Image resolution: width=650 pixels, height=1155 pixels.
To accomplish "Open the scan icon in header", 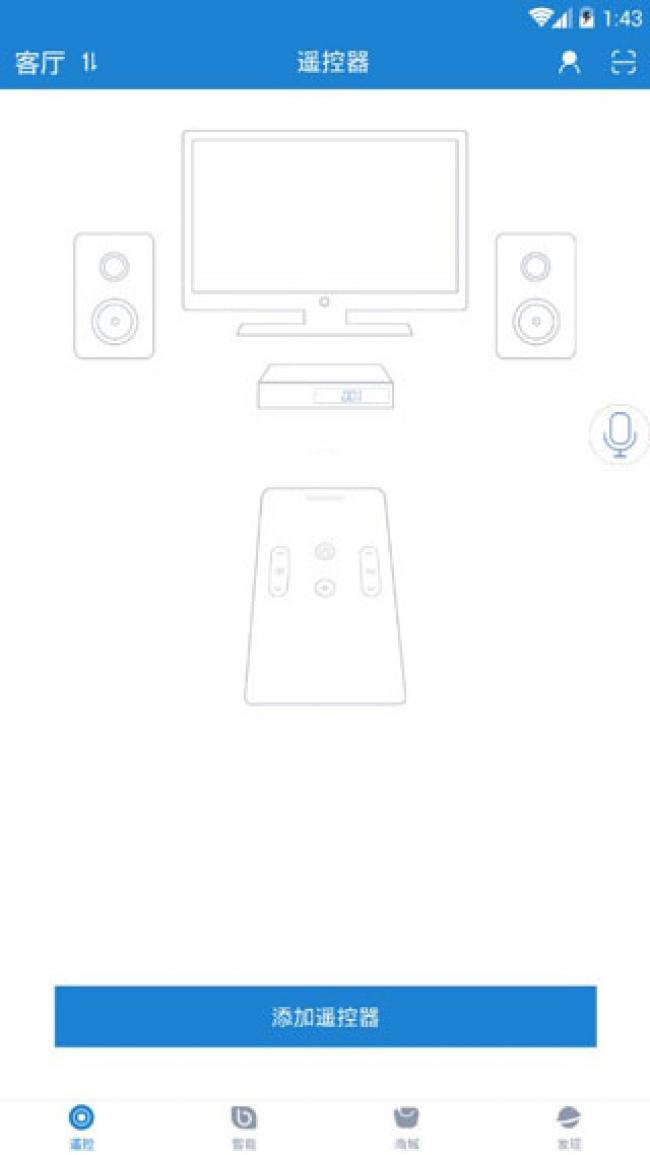I will [x=623, y=62].
